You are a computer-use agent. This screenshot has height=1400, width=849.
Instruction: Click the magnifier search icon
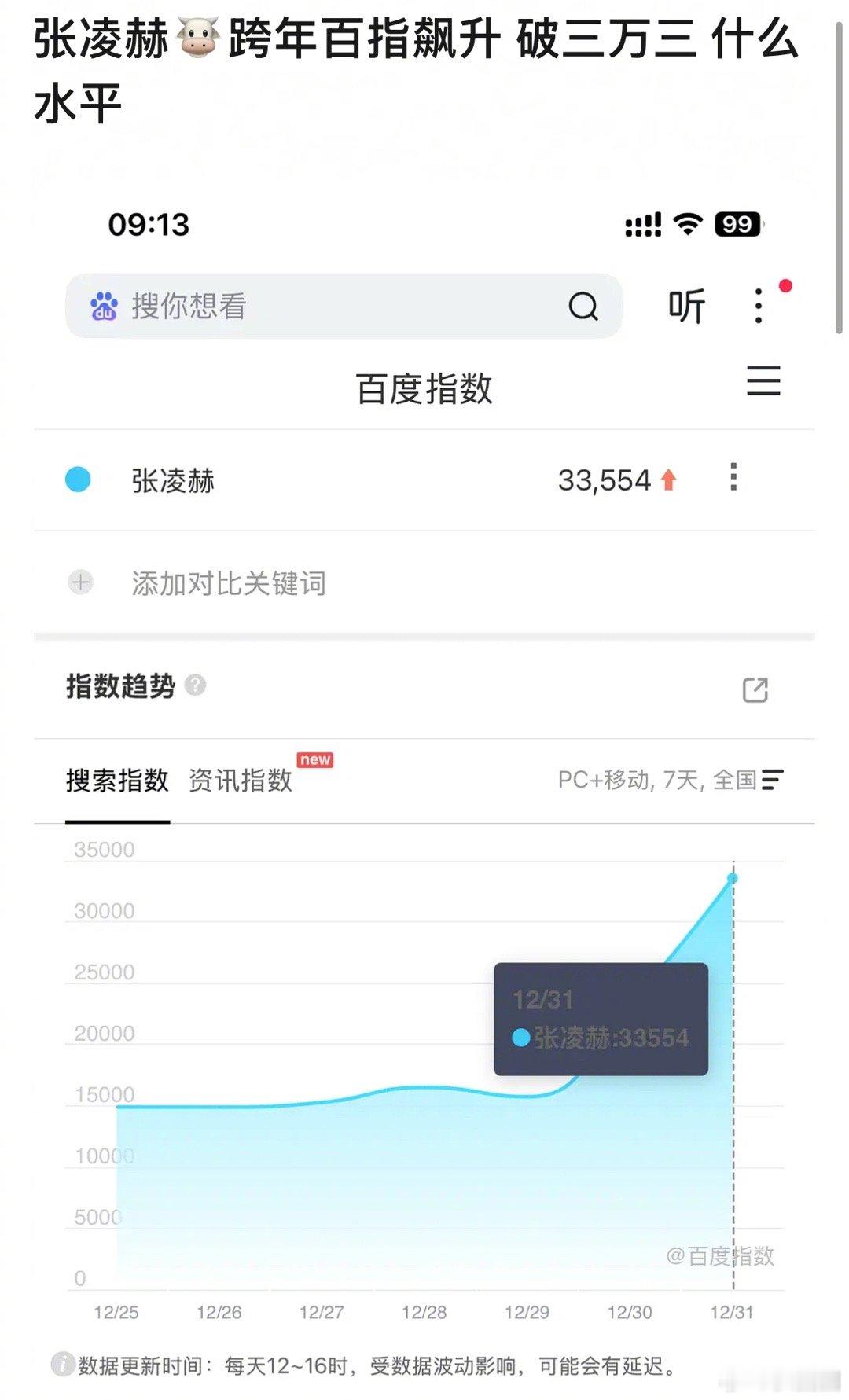[582, 306]
